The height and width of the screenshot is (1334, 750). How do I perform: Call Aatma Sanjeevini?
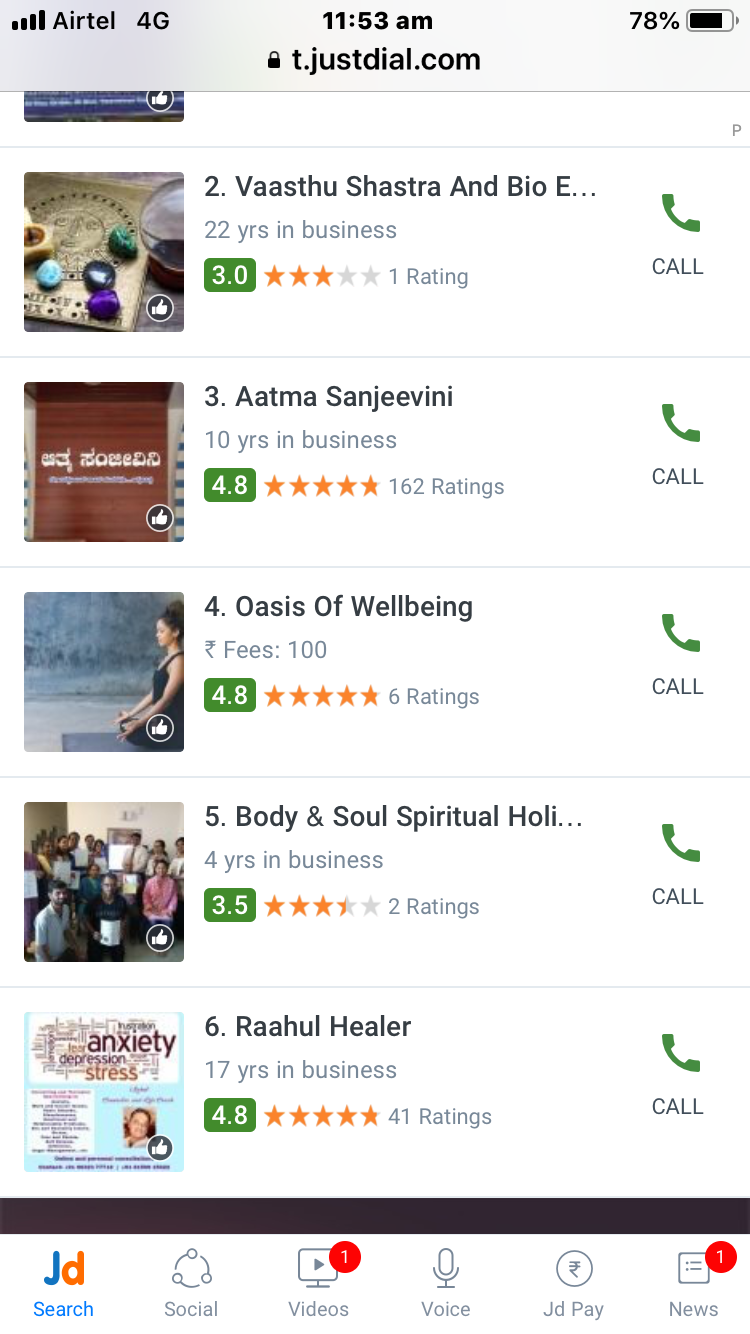click(678, 444)
